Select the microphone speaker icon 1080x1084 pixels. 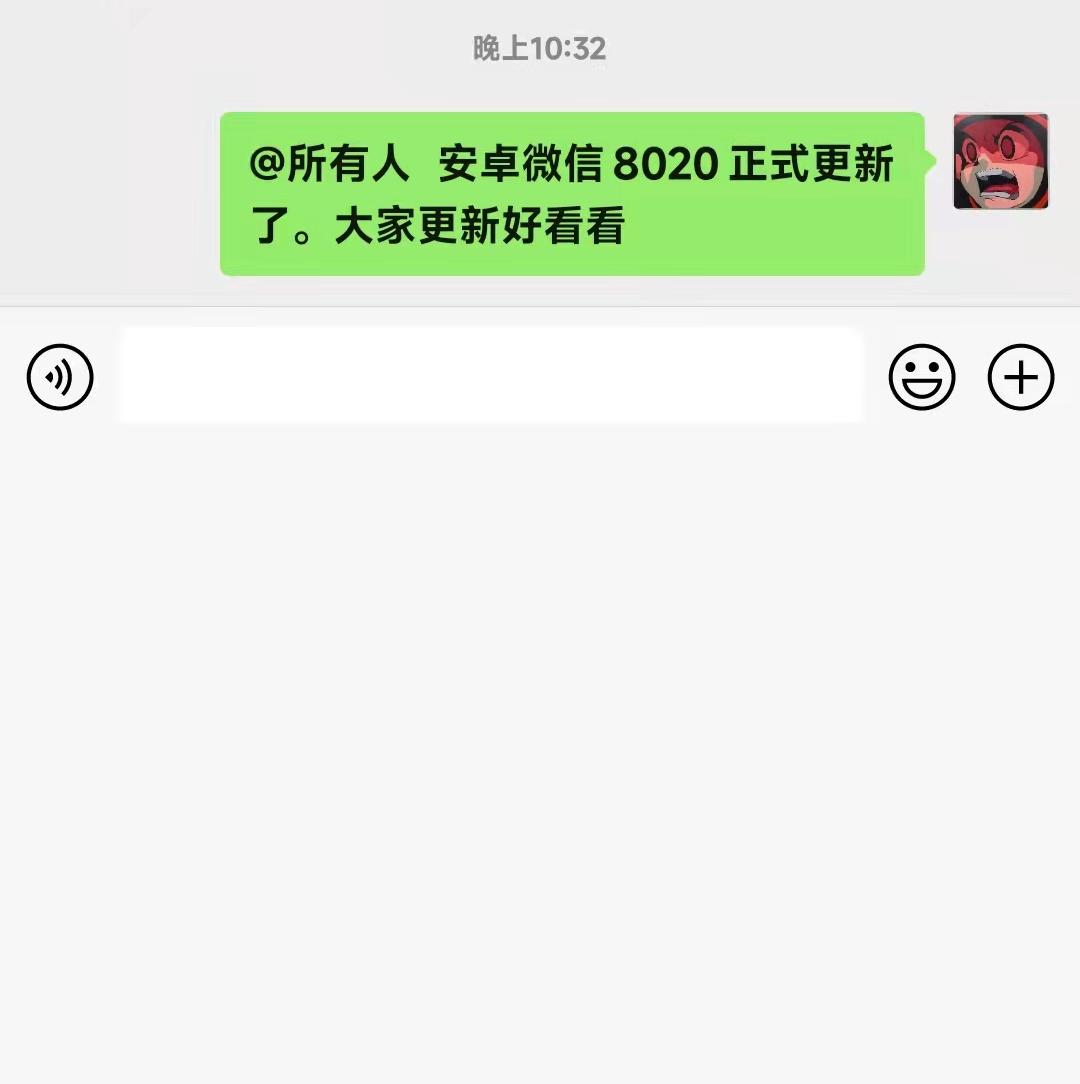(60, 377)
